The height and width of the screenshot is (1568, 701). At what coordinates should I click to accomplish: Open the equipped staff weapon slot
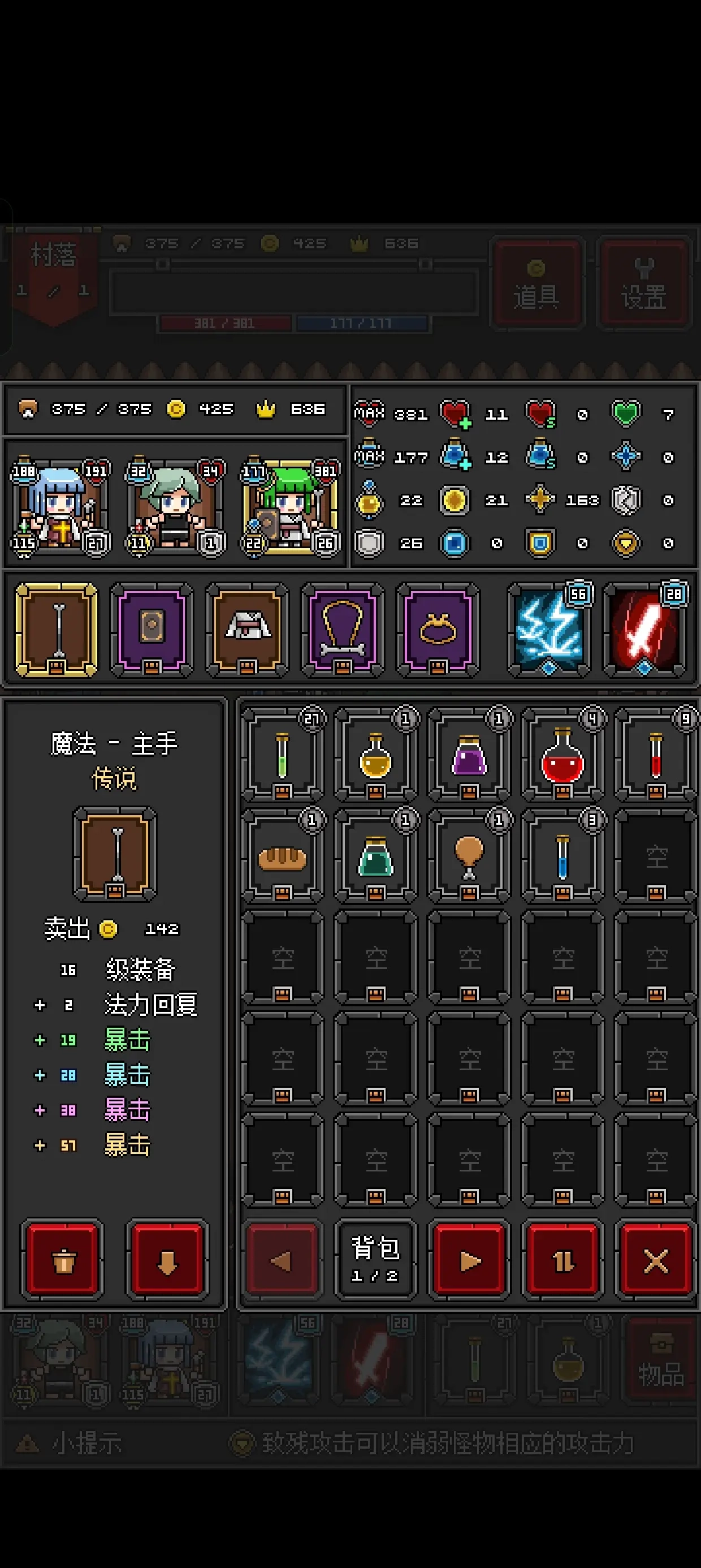[57, 630]
